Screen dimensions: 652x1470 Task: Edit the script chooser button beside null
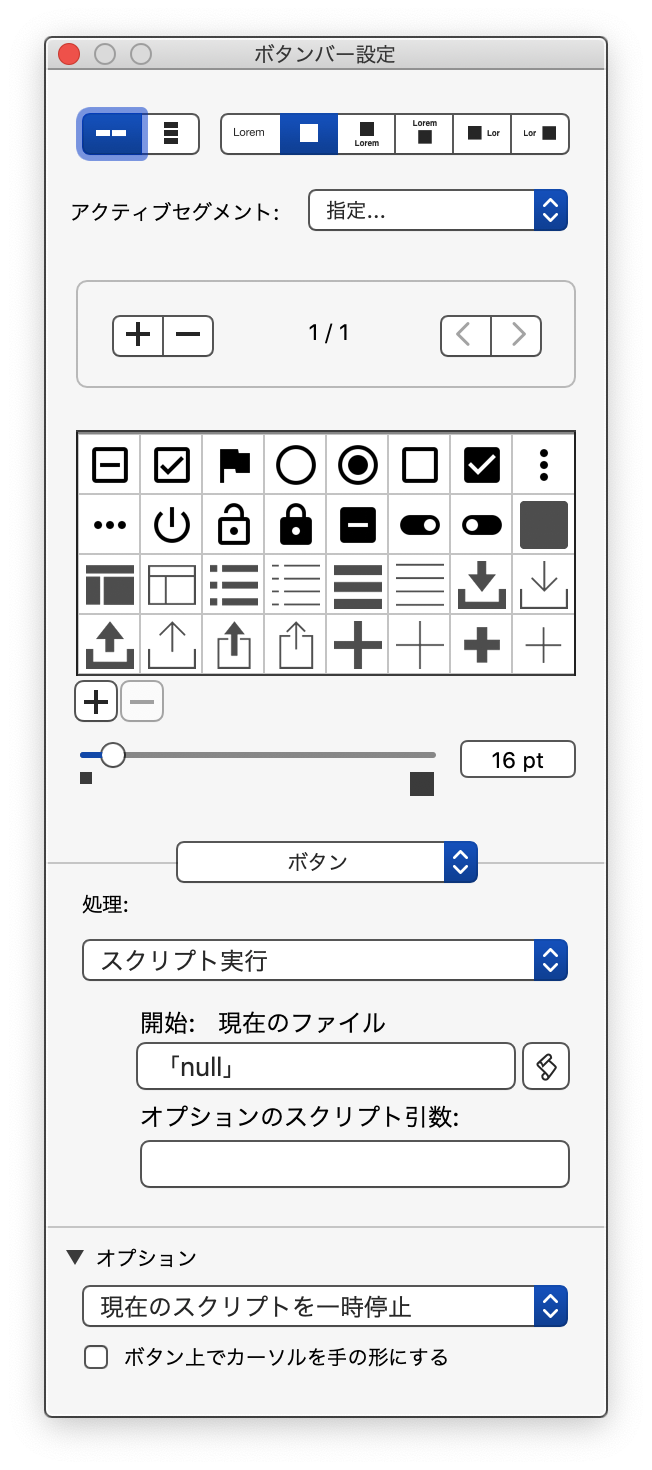tap(546, 1066)
